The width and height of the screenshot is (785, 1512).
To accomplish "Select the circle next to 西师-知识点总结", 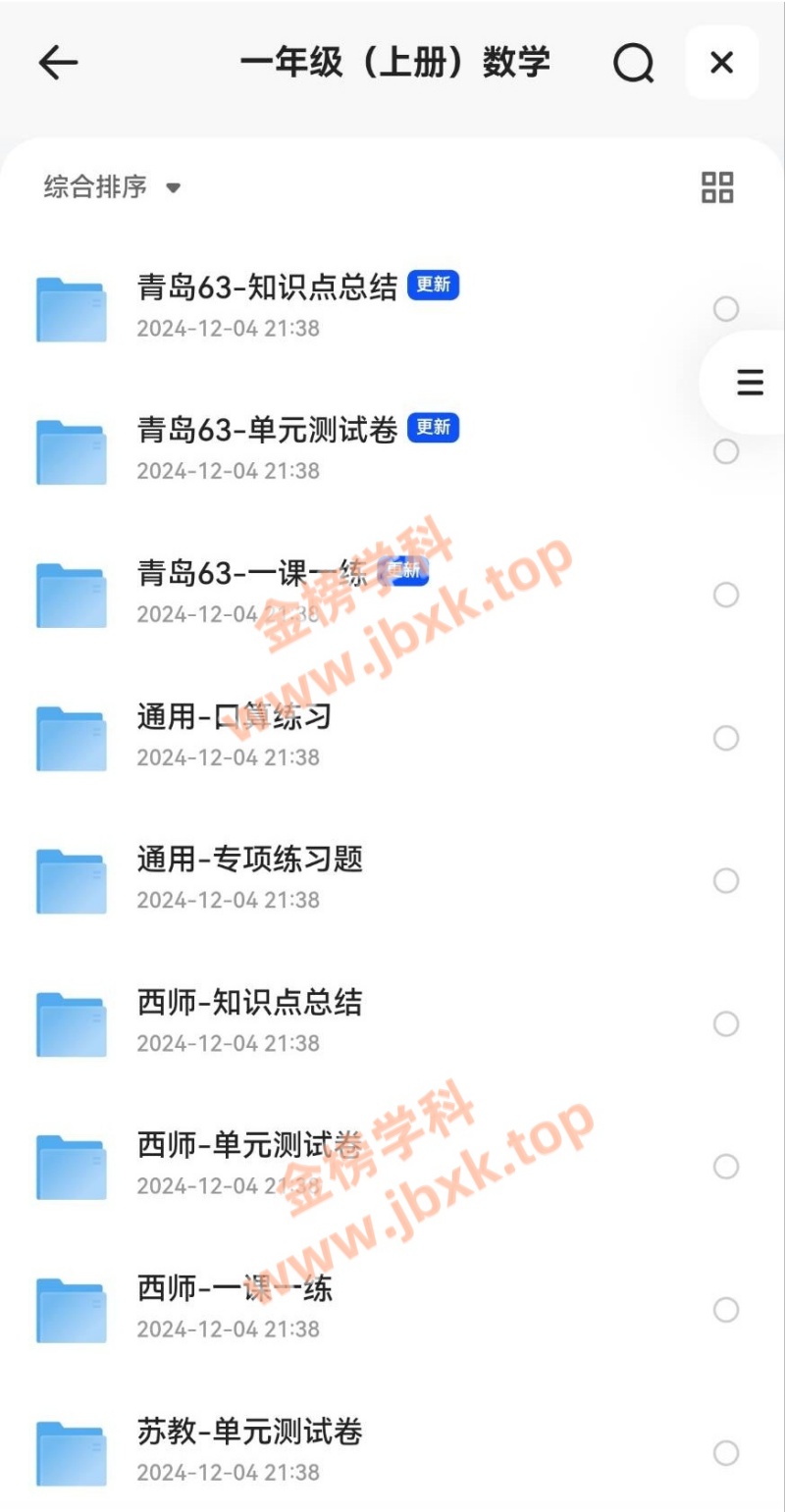I will click(726, 1023).
